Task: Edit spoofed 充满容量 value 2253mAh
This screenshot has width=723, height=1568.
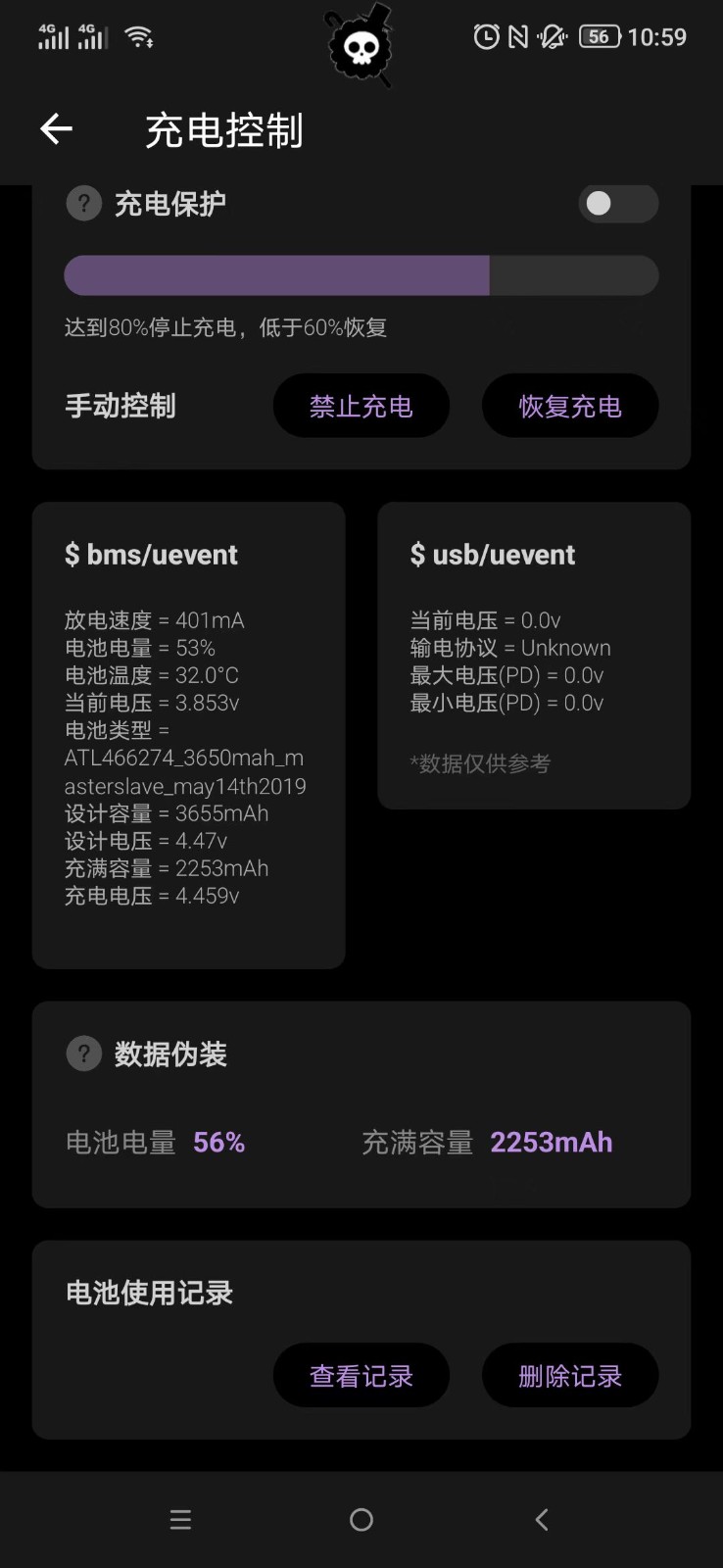Action: click(x=551, y=1142)
